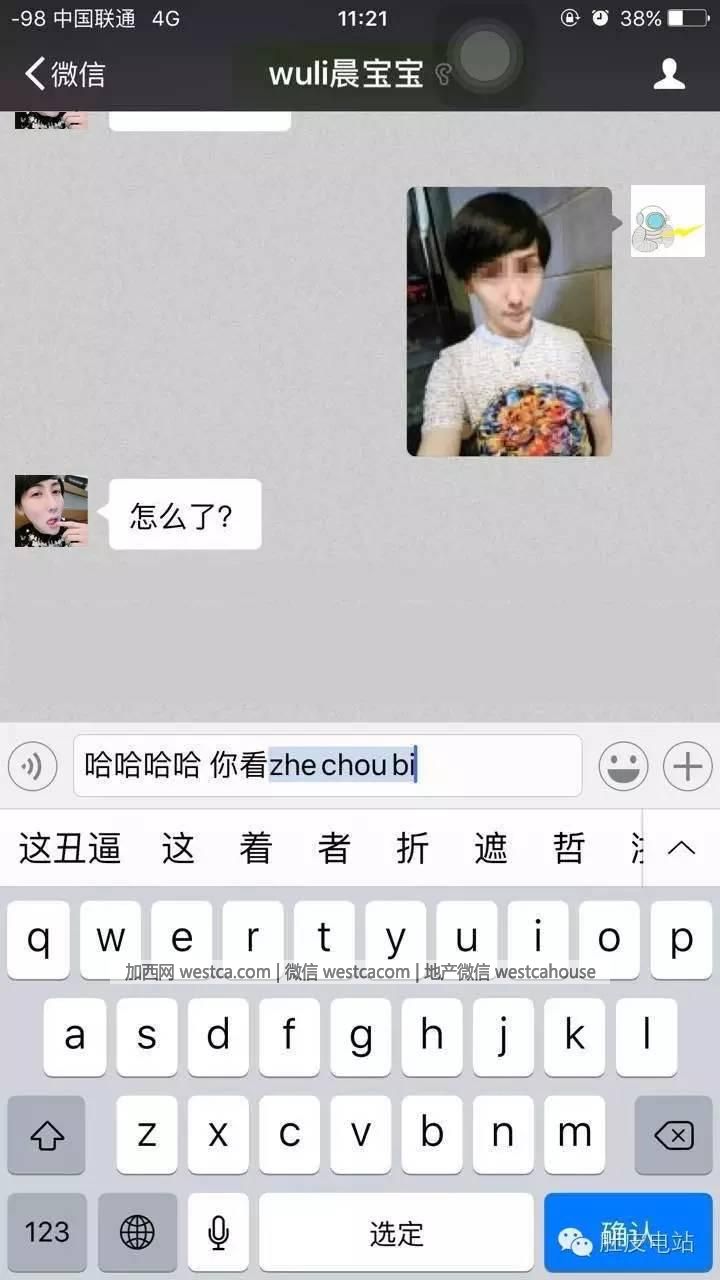Tap the blue 确认 key
This screenshot has height=1280, width=720.
click(628, 1232)
